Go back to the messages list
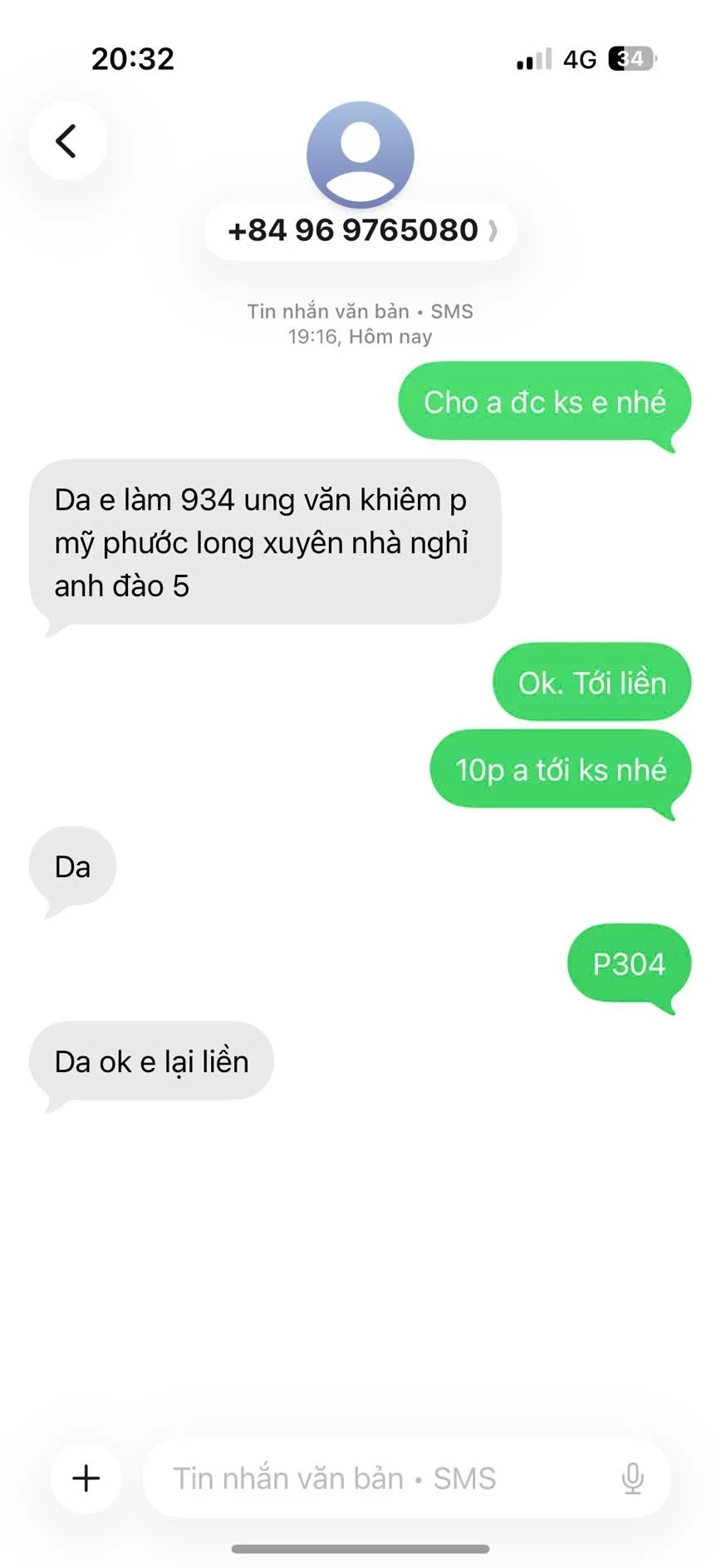The width and height of the screenshot is (721, 1568). [67, 141]
